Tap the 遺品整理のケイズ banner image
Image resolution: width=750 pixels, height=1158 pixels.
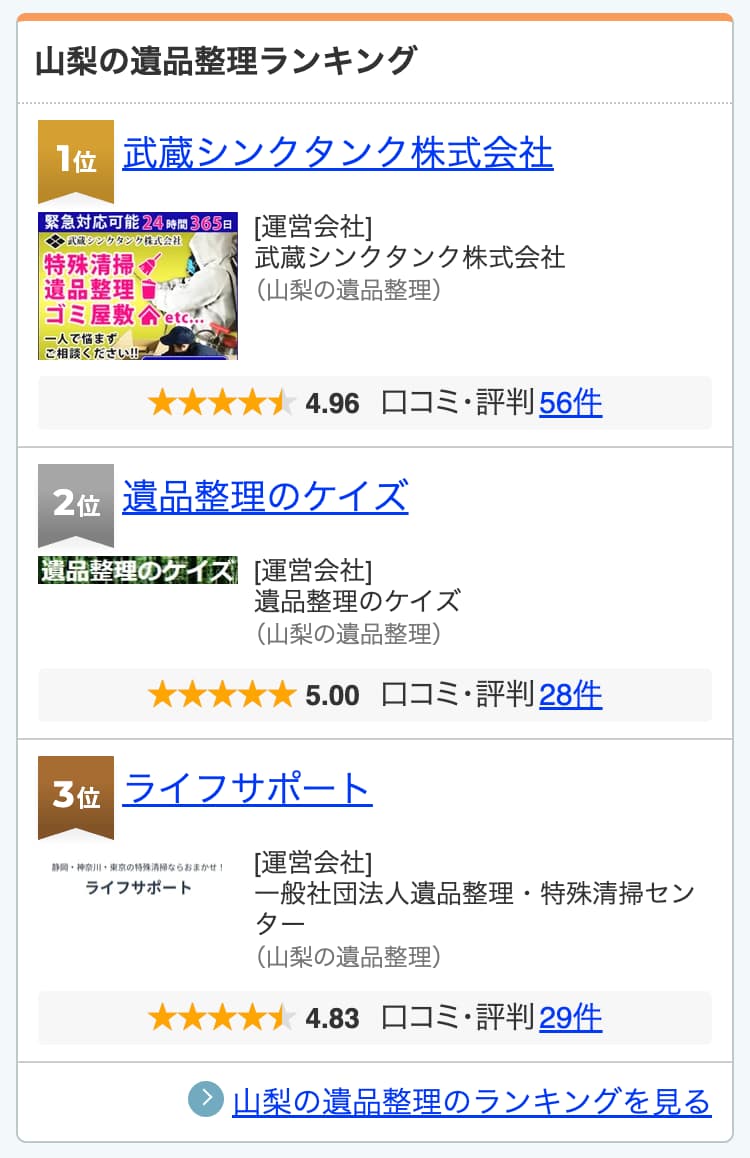138,570
